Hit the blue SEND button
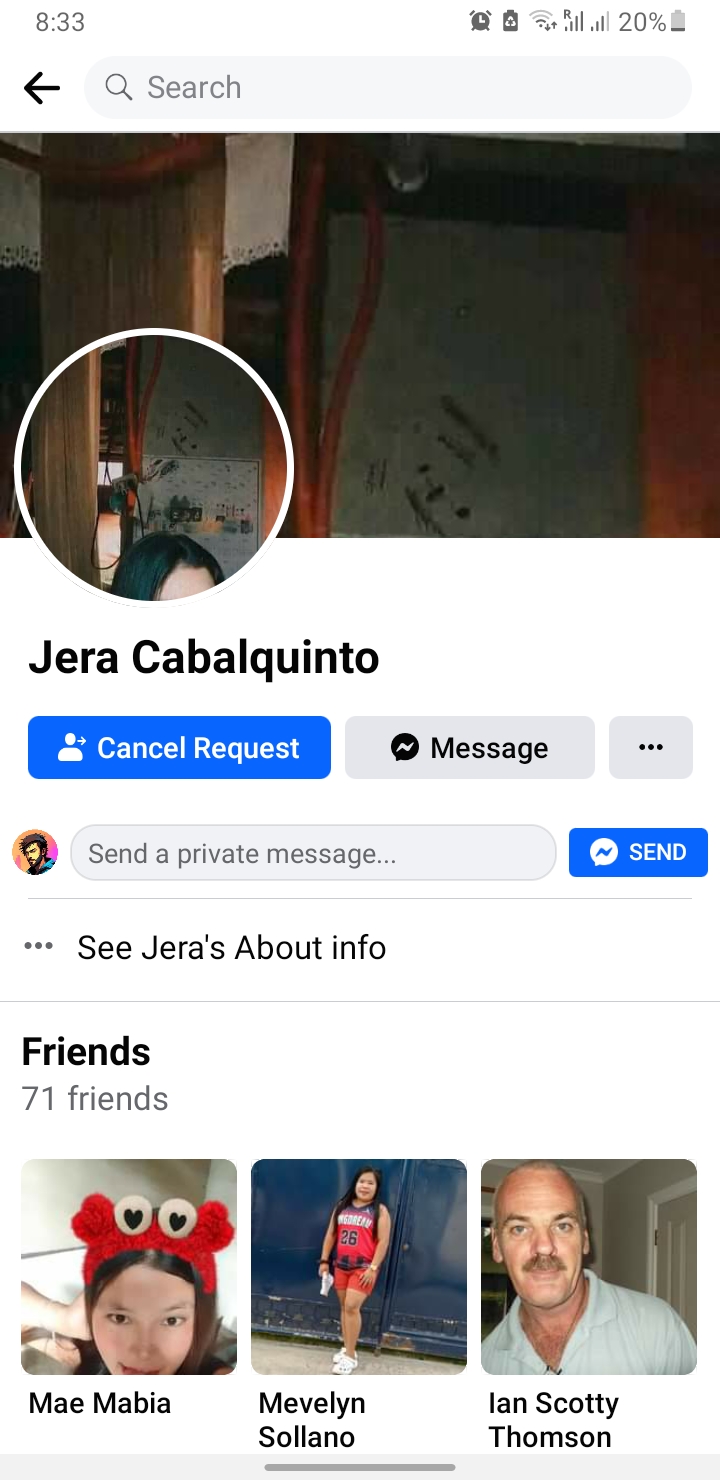 point(638,853)
